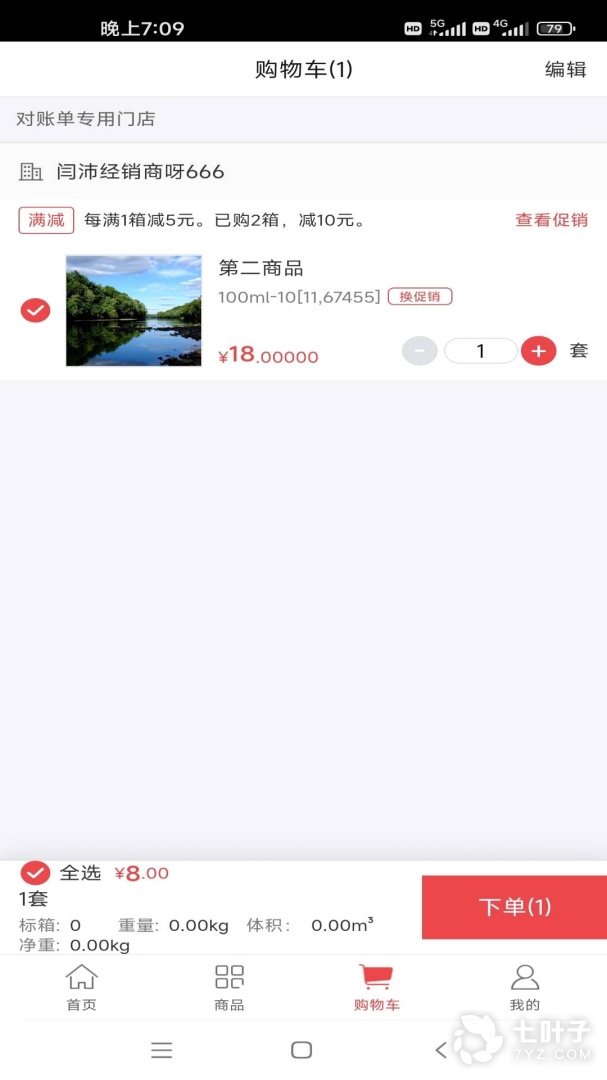Tap 编辑 to edit the cart
Image resolution: width=607 pixels, height=1080 pixels.
pyautogui.click(x=565, y=69)
